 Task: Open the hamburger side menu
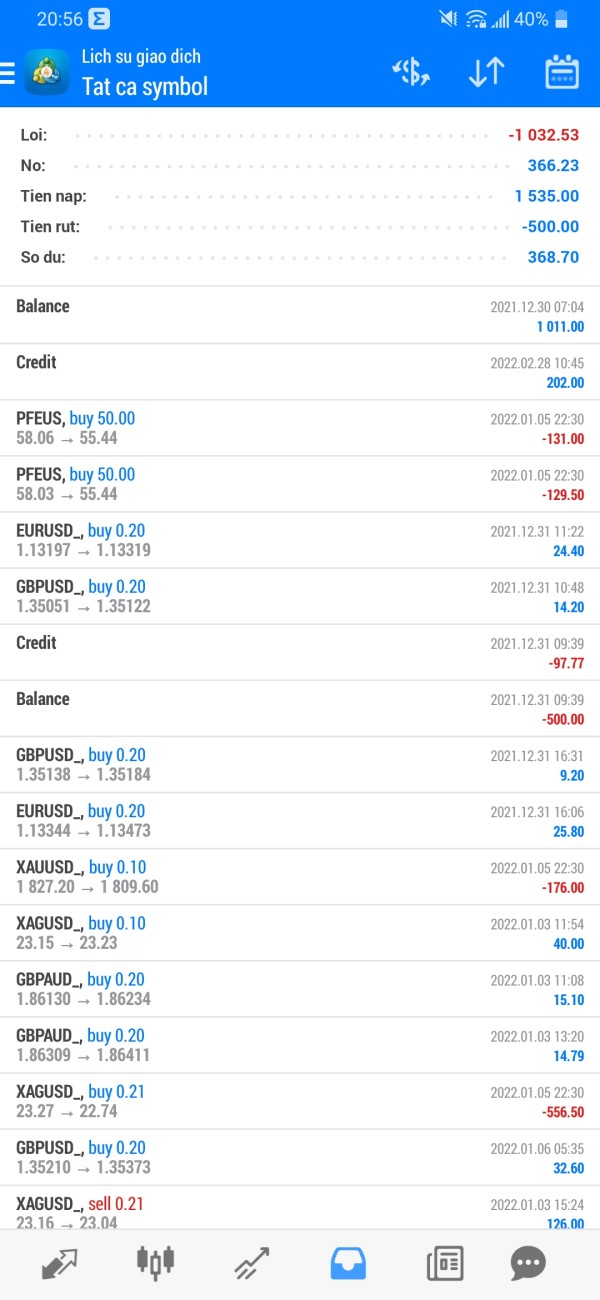tap(8, 73)
